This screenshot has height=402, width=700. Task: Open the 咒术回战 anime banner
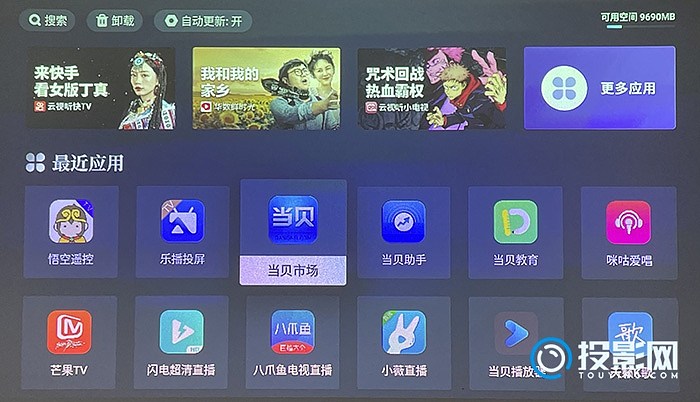(431, 89)
